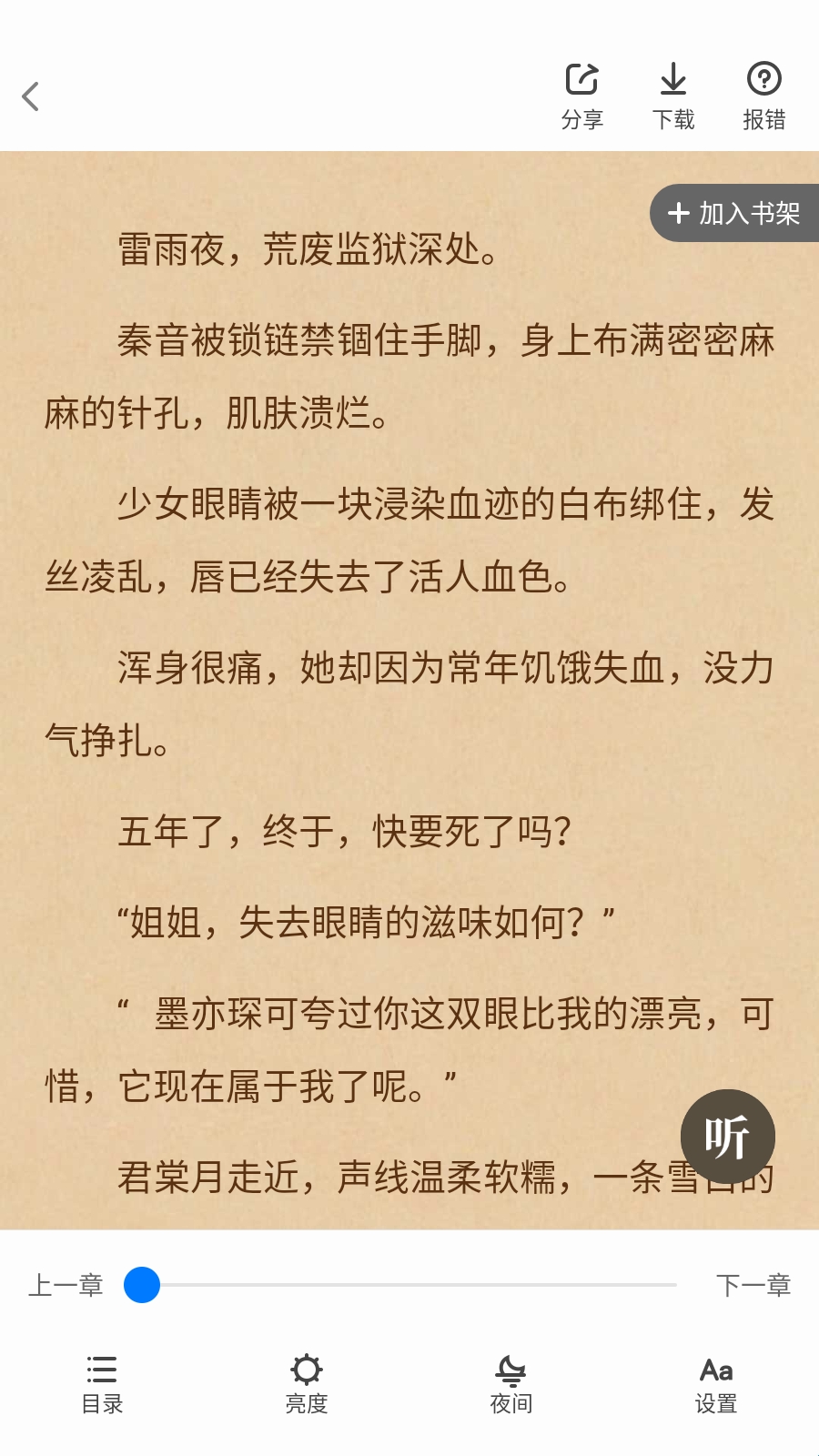Start audio reading with the 听 button
The height and width of the screenshot is (1456, 819).
727,1137
